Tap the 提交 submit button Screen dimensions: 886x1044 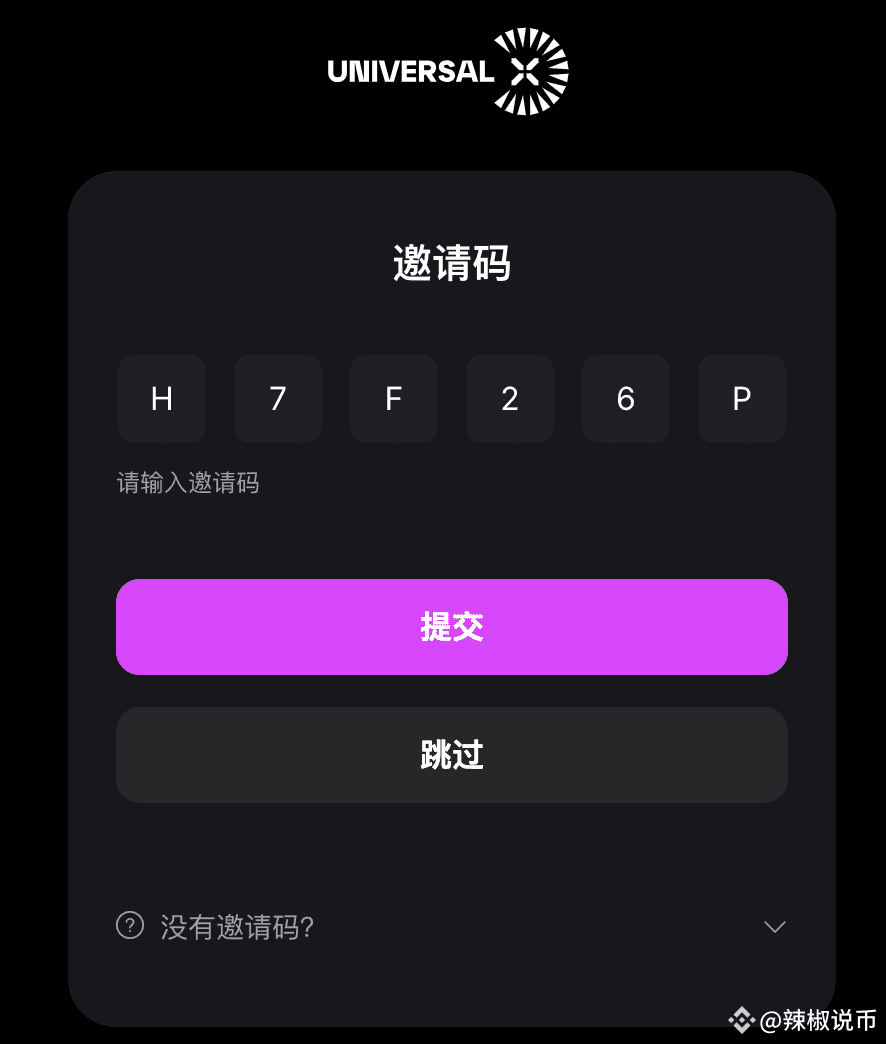[x=452, y=627]
